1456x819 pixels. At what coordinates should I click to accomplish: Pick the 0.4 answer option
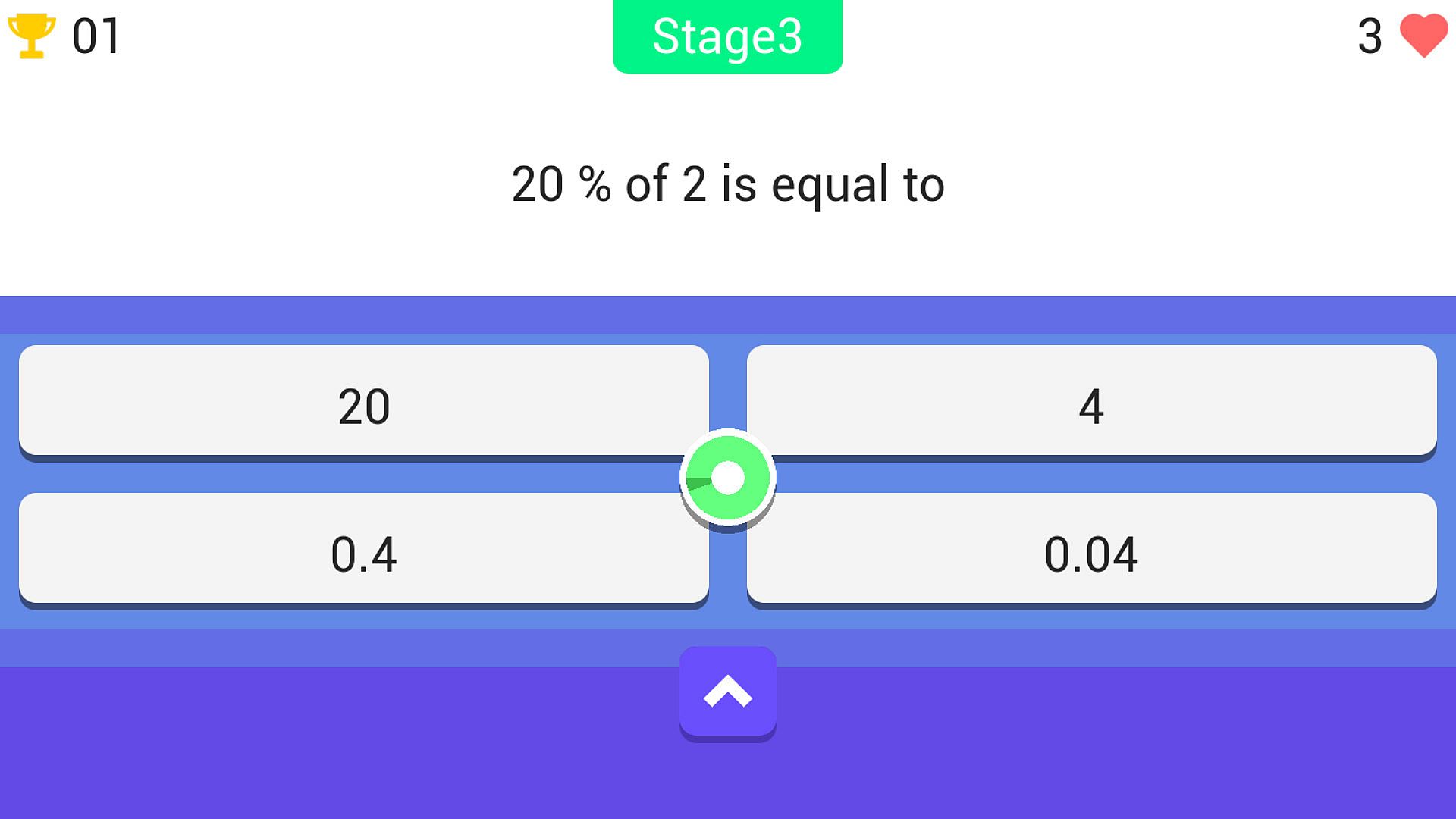(x=364, y=550)
